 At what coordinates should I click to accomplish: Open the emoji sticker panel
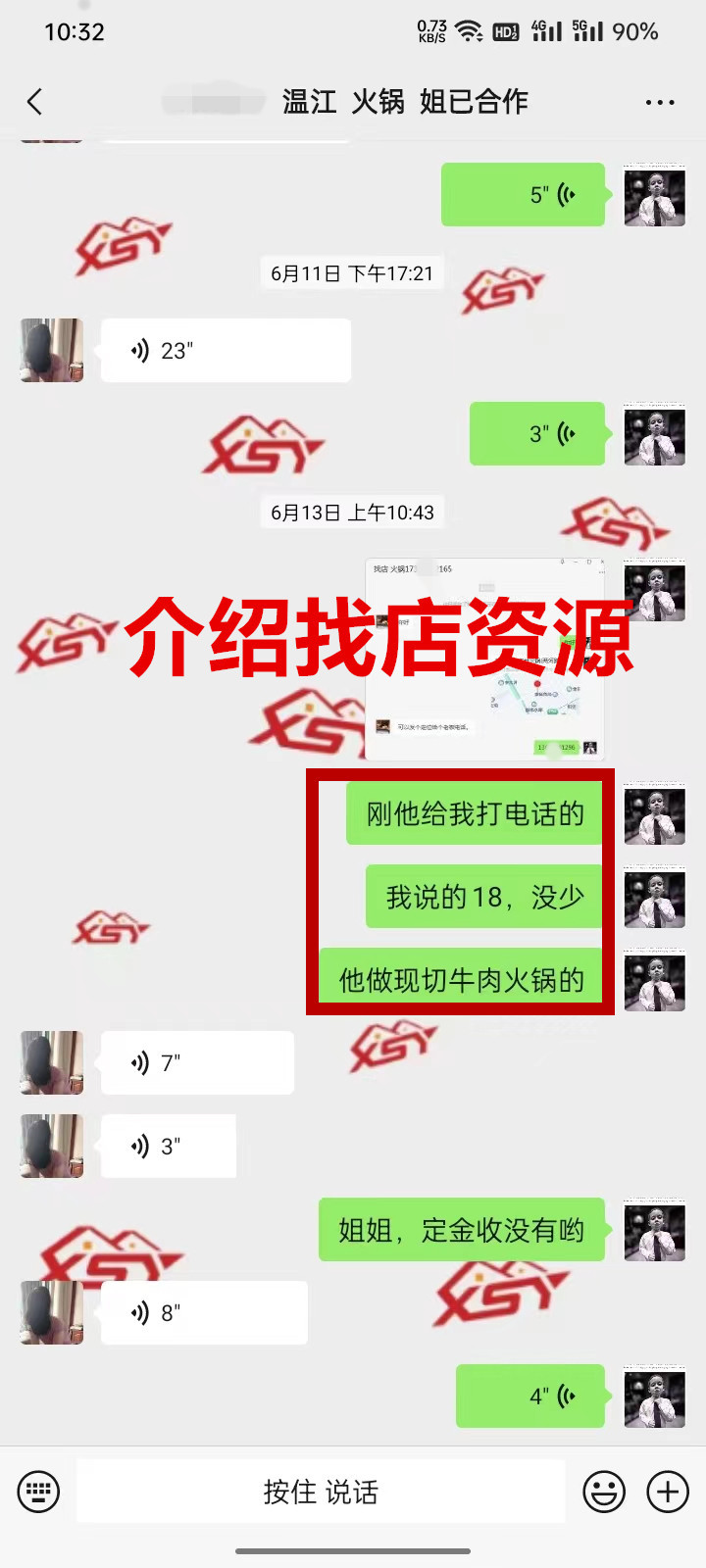[604, 1493]
